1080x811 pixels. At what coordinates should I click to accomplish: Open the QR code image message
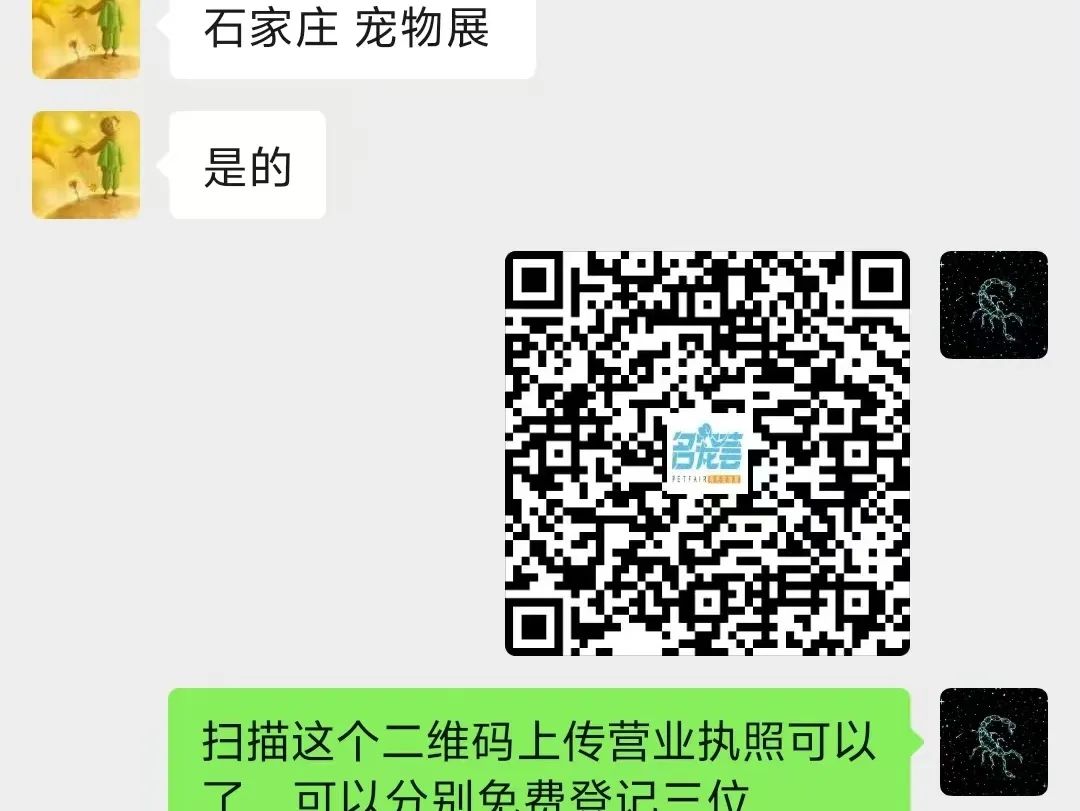click(707, 453)
